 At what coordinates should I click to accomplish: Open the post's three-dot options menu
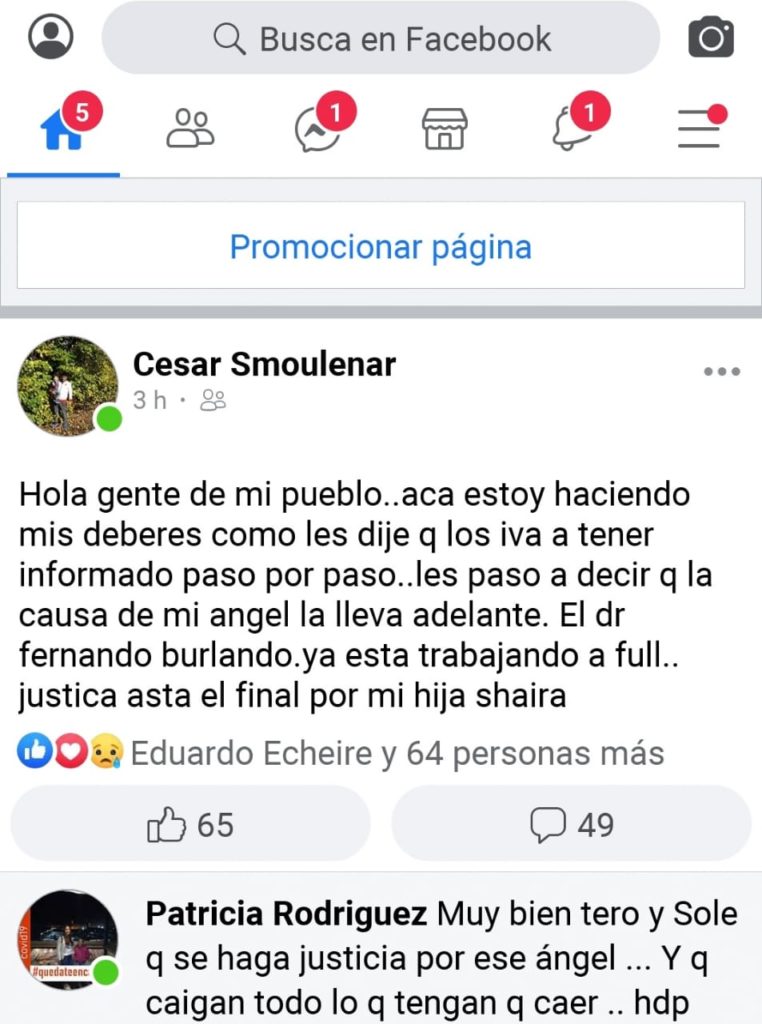721,372
